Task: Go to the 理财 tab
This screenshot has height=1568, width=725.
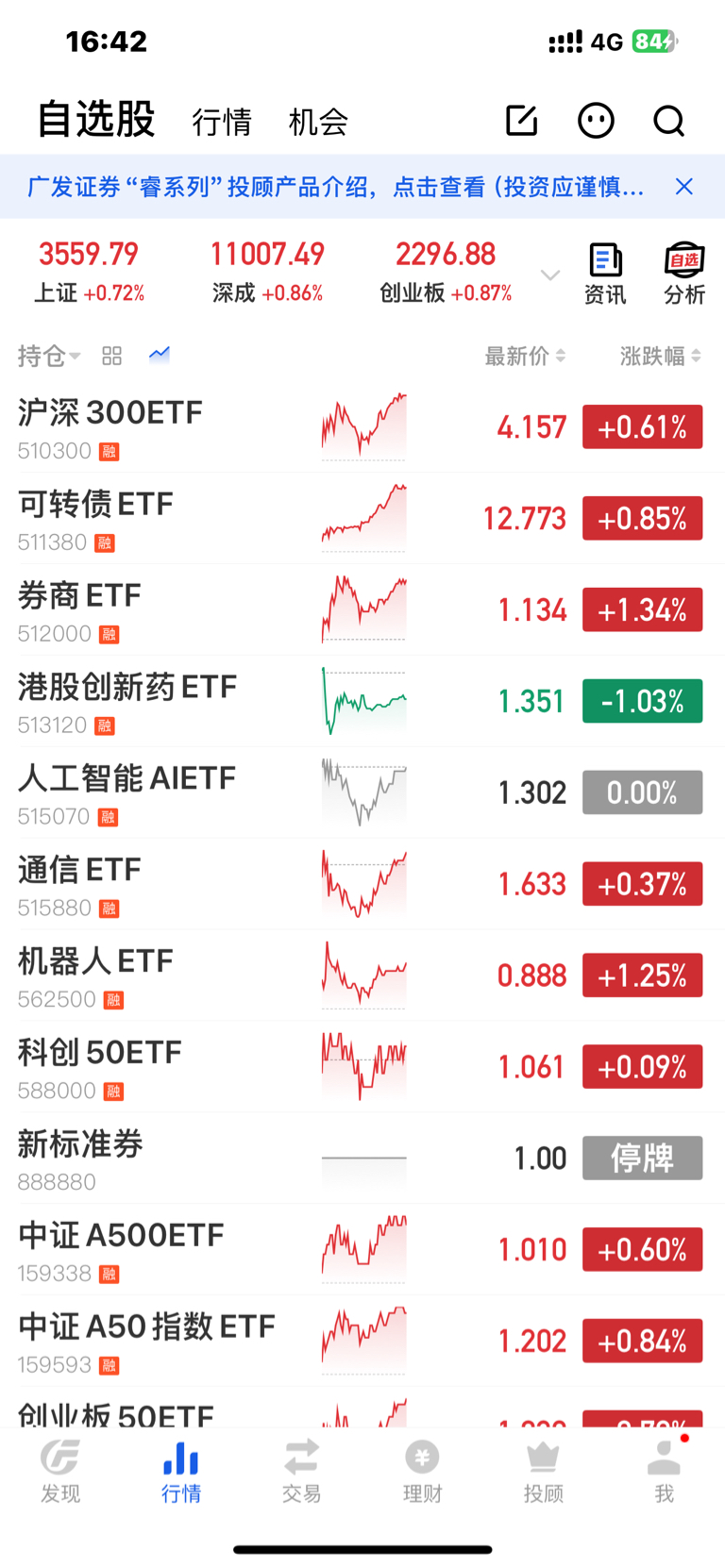Action: (423, 1470)
